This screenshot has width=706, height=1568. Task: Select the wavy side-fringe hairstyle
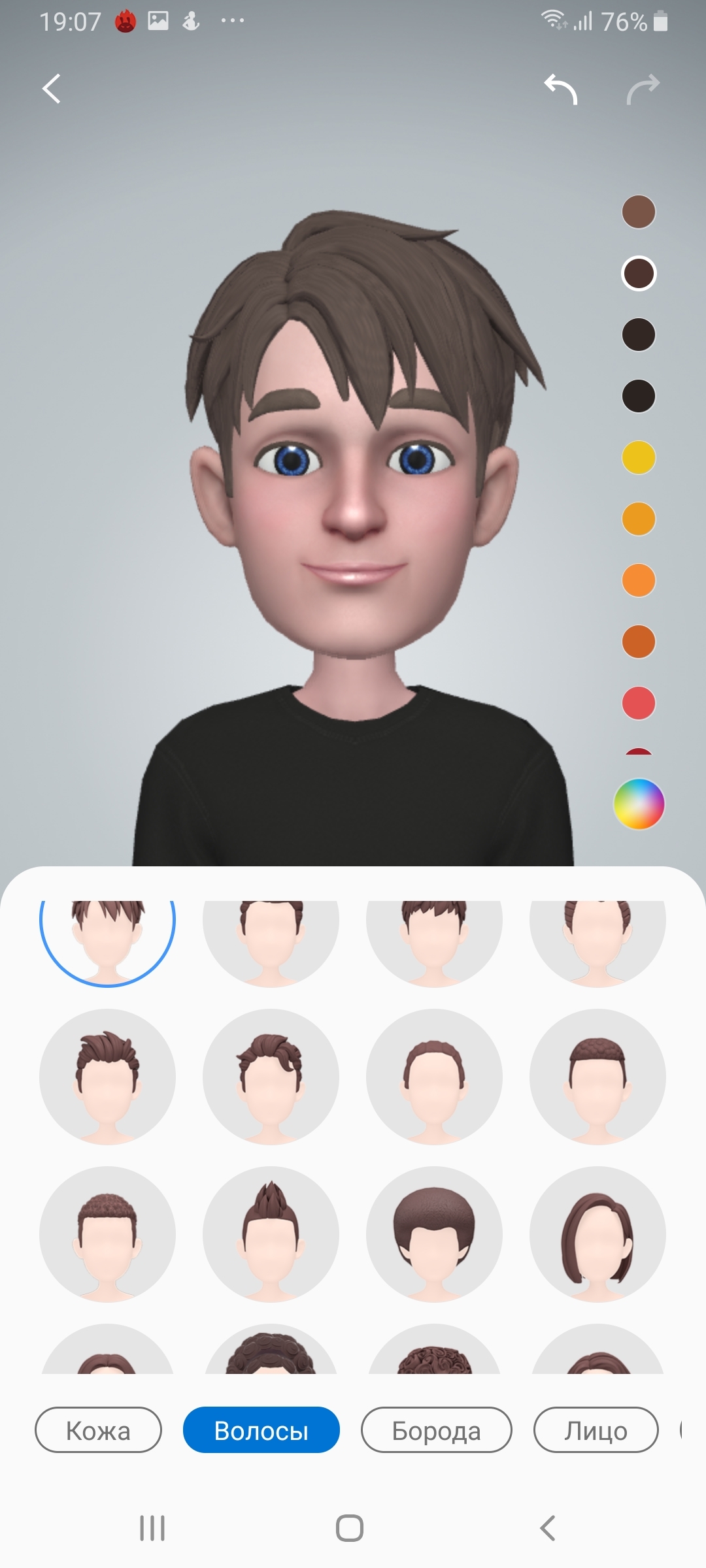tap(271, 1077)
